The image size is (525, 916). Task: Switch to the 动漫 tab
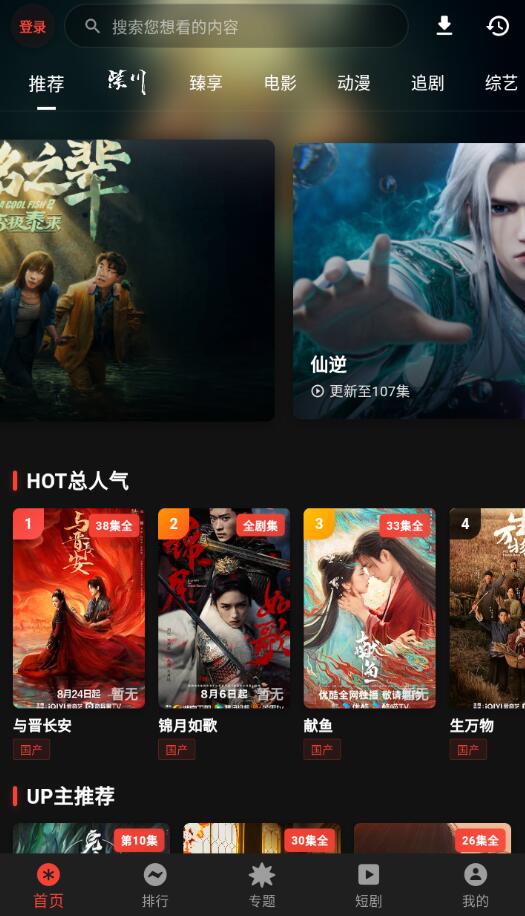click(x=354, y=83)
